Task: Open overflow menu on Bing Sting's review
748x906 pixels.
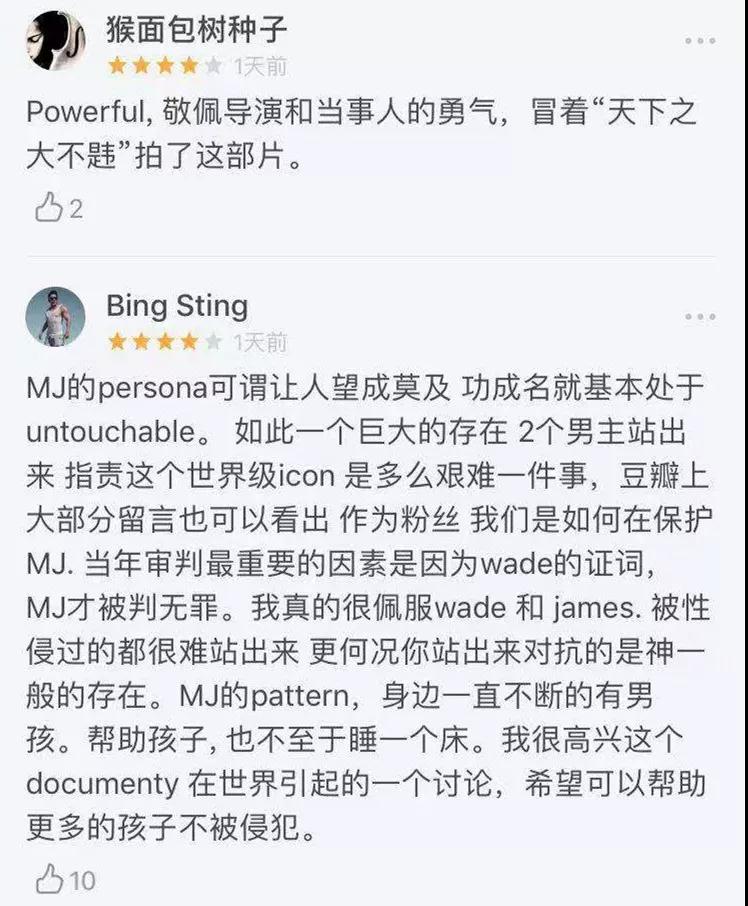Action: pos(700,317)
